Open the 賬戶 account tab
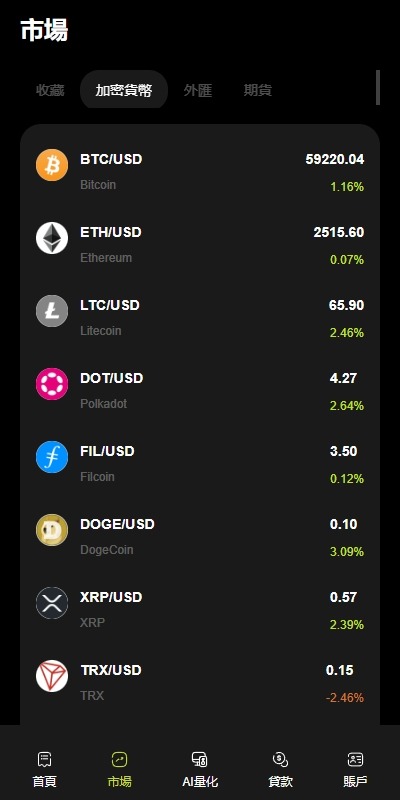Image resolution: width=400 pixels, height=800 pixels. pyautogui.click(x=355, y=769)
